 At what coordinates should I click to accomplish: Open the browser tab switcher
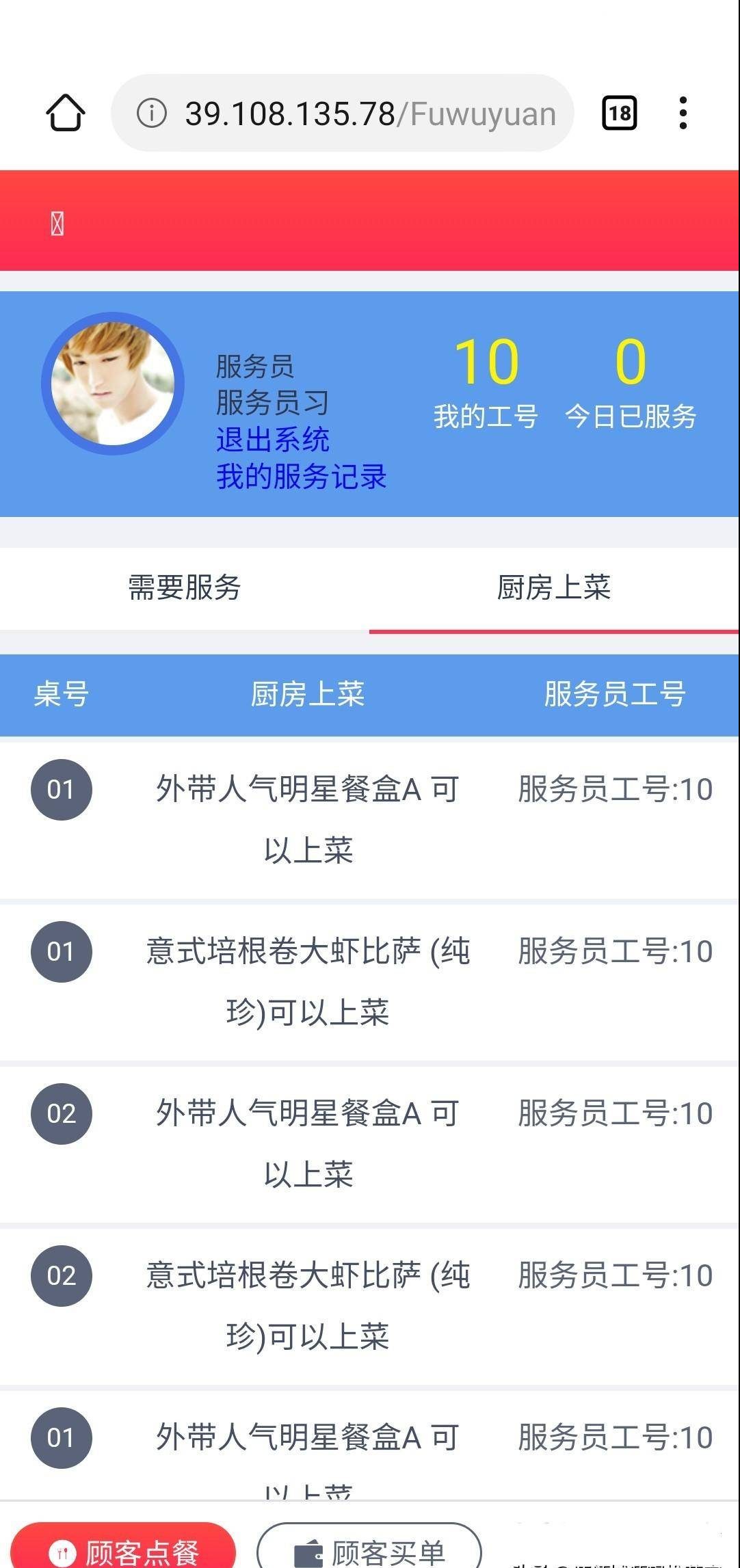pyautogui.click(x=619, y=113)
